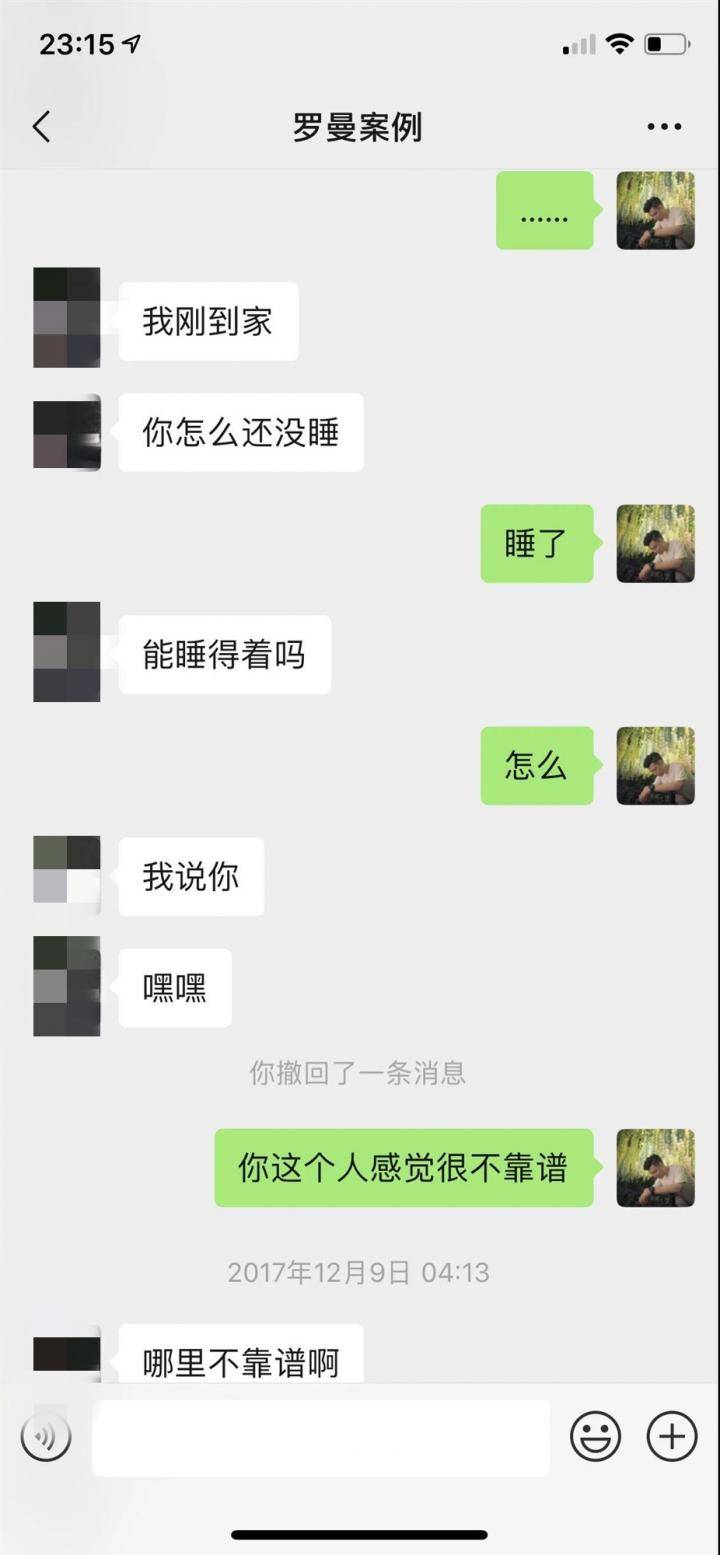Screen dimensions: 720x1555
Task: Select the '我刚到家' message bubble
Action: pyautogui.click(x=206, y=320)
